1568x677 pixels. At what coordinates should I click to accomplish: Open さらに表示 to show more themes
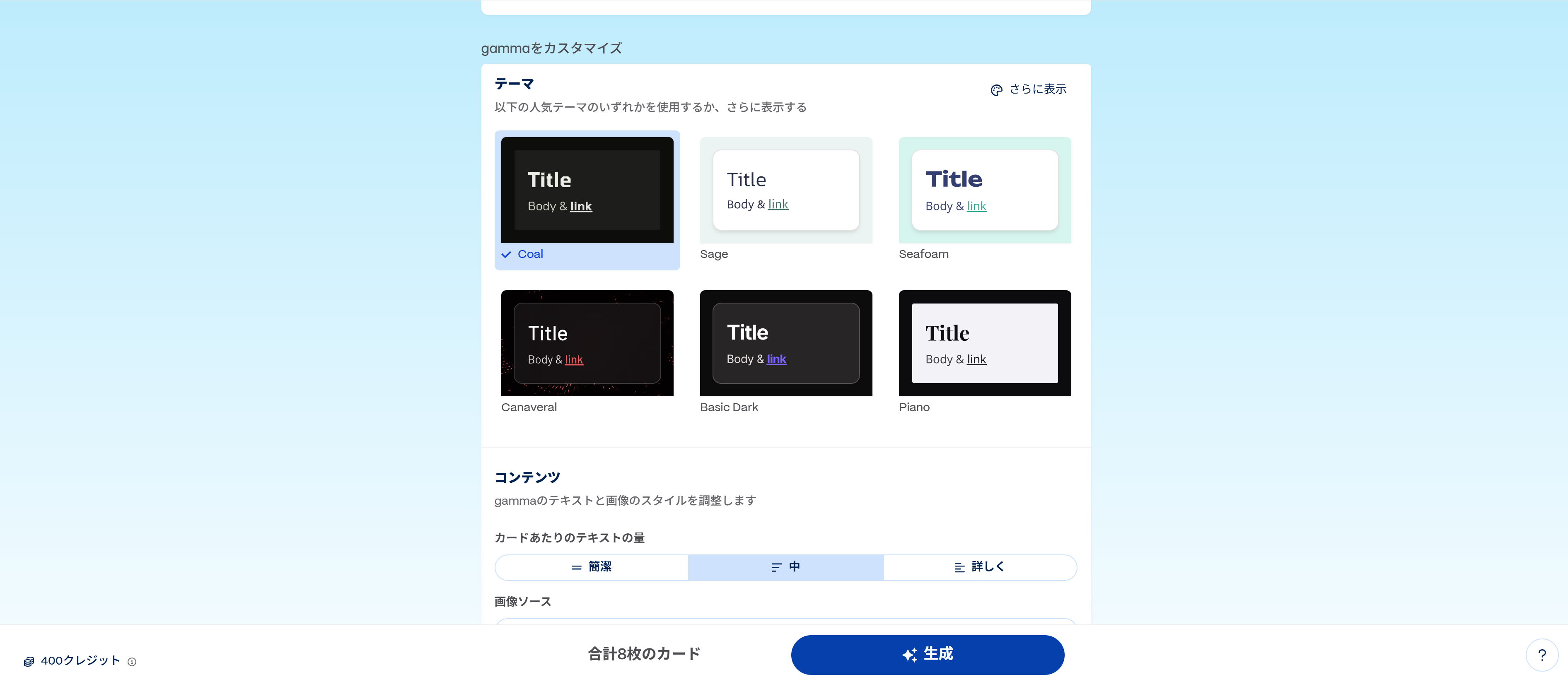point(1029,89)
